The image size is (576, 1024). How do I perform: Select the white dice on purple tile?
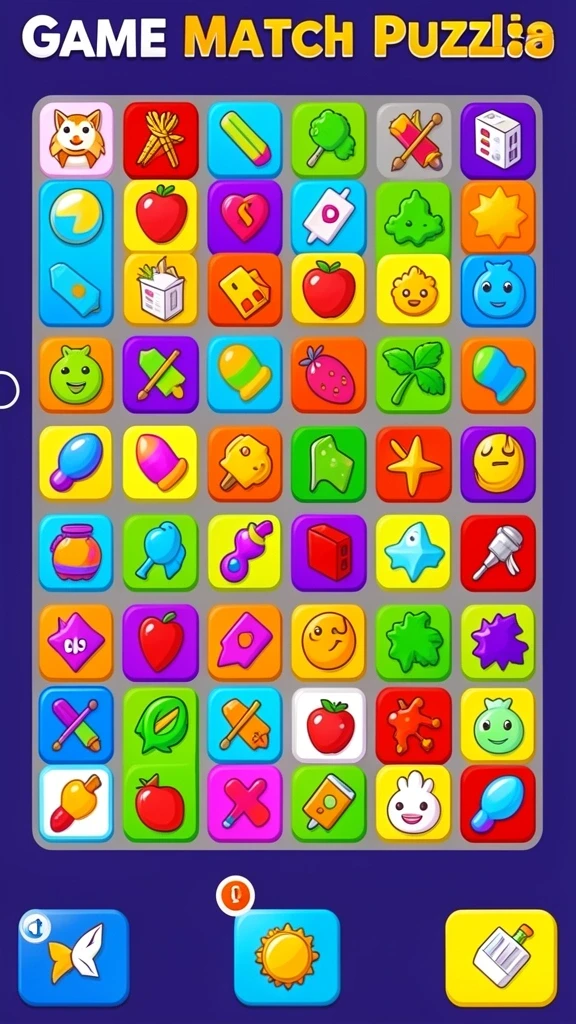tap(498, 140)
